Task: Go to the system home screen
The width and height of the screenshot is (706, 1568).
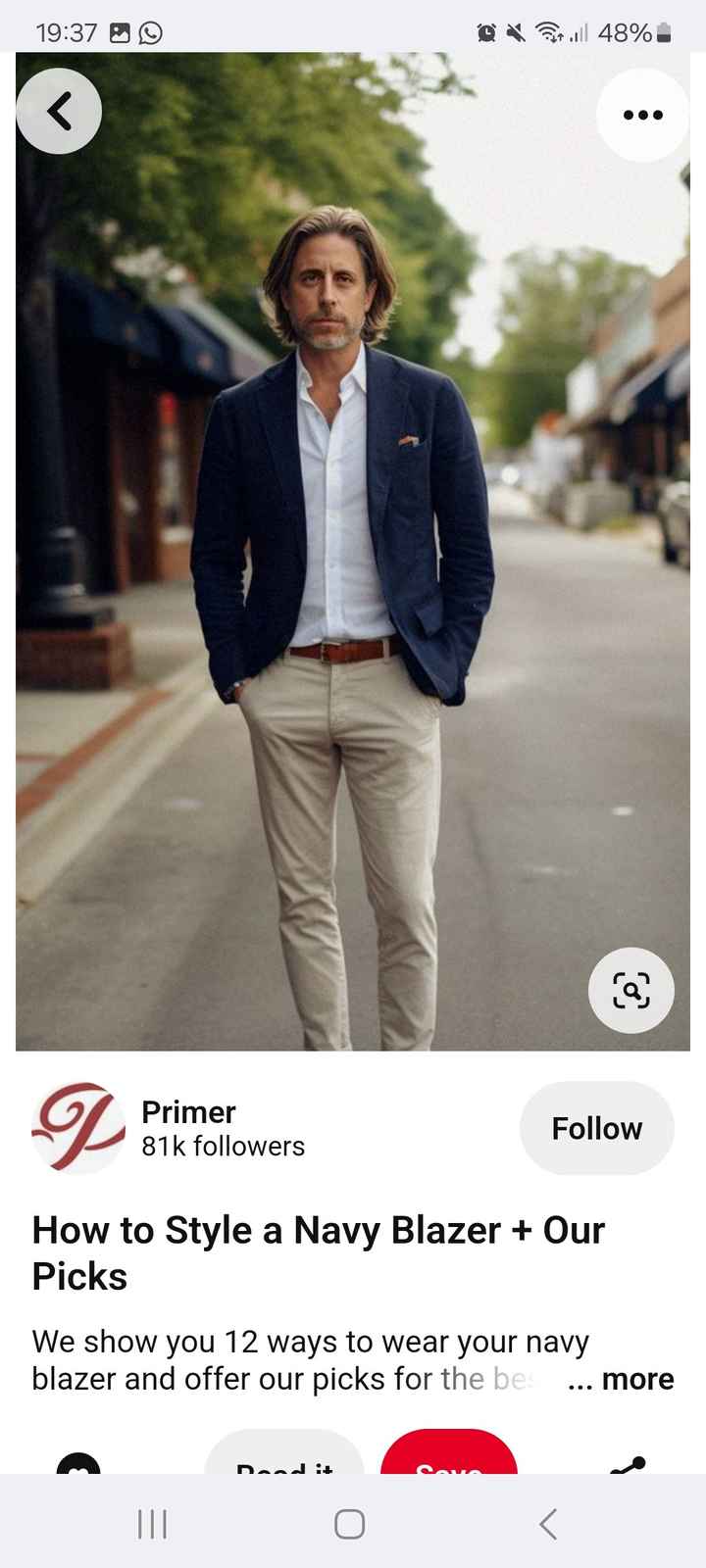Action: click(350, 1524)
